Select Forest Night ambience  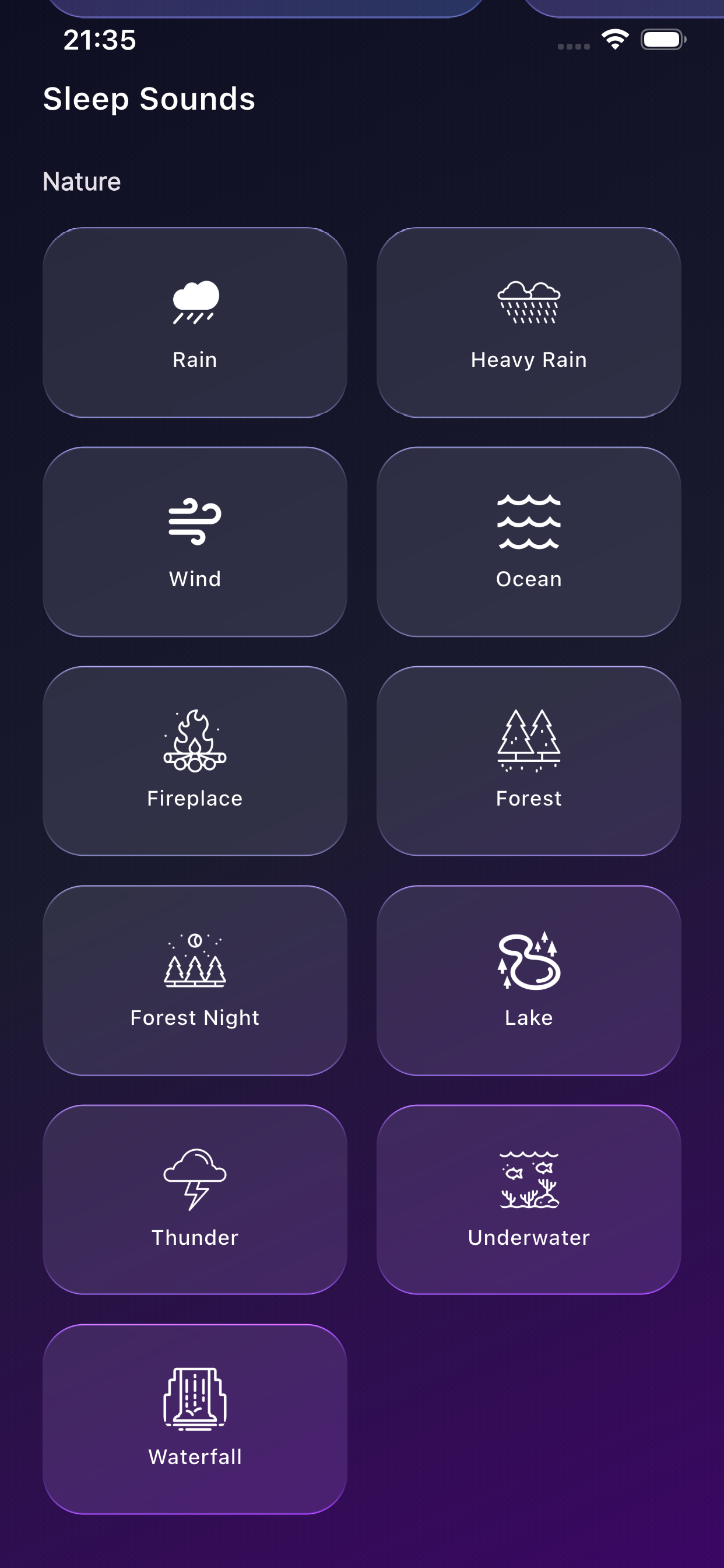195,980
